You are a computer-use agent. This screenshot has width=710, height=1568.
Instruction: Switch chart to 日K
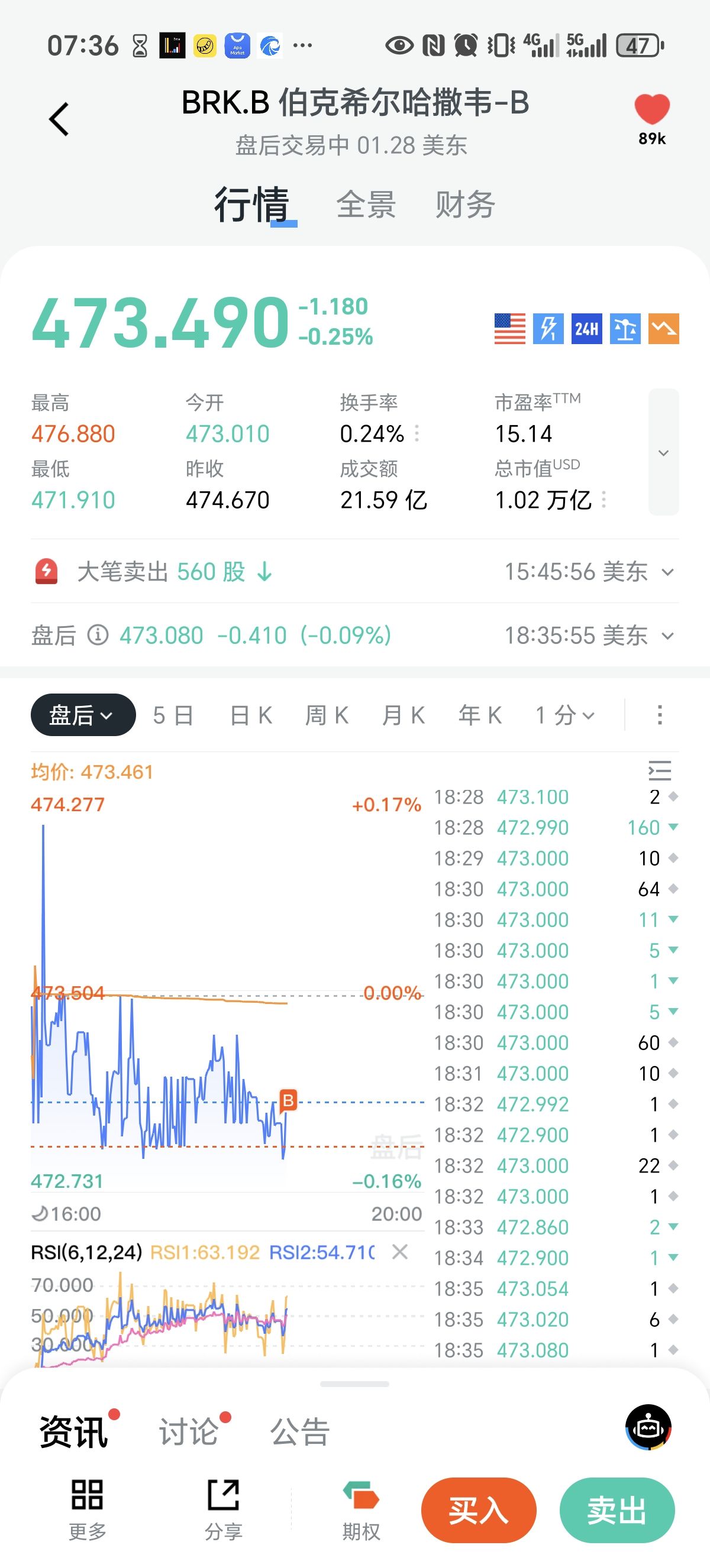point(251,716)
